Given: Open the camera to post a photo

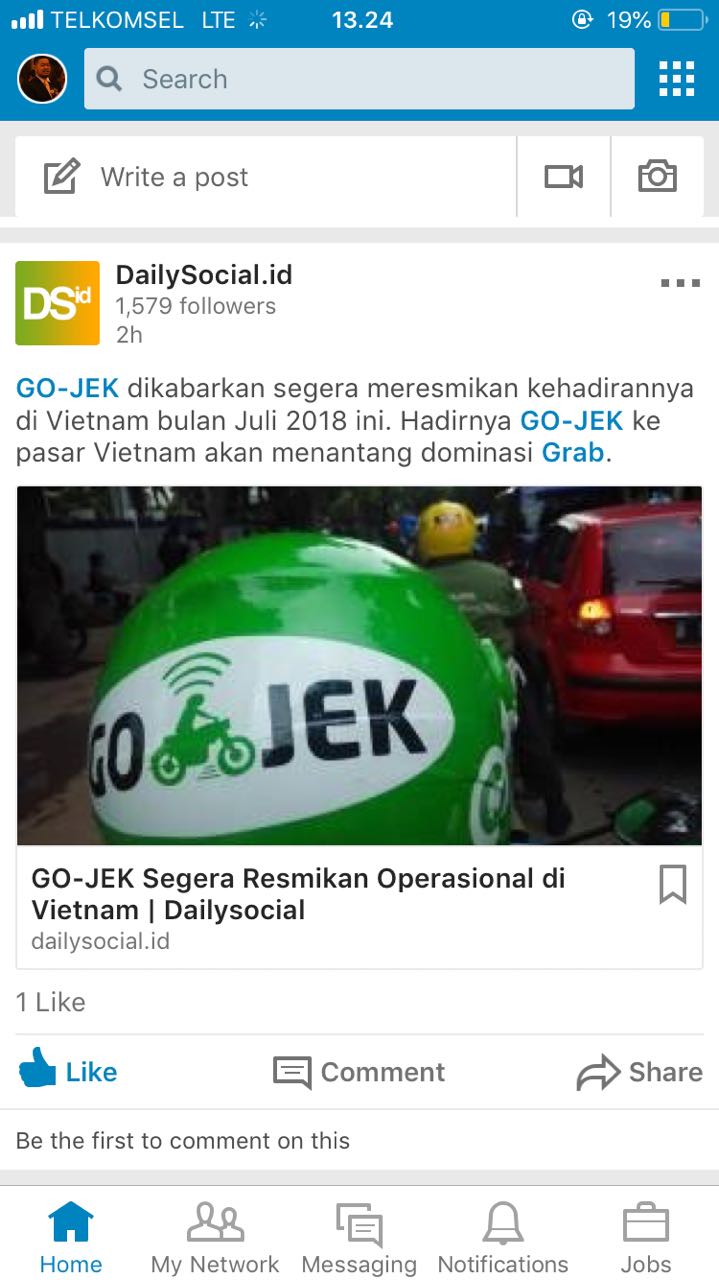Looking at the screenshot, I should pyautogui.click(x=657, y=177).
